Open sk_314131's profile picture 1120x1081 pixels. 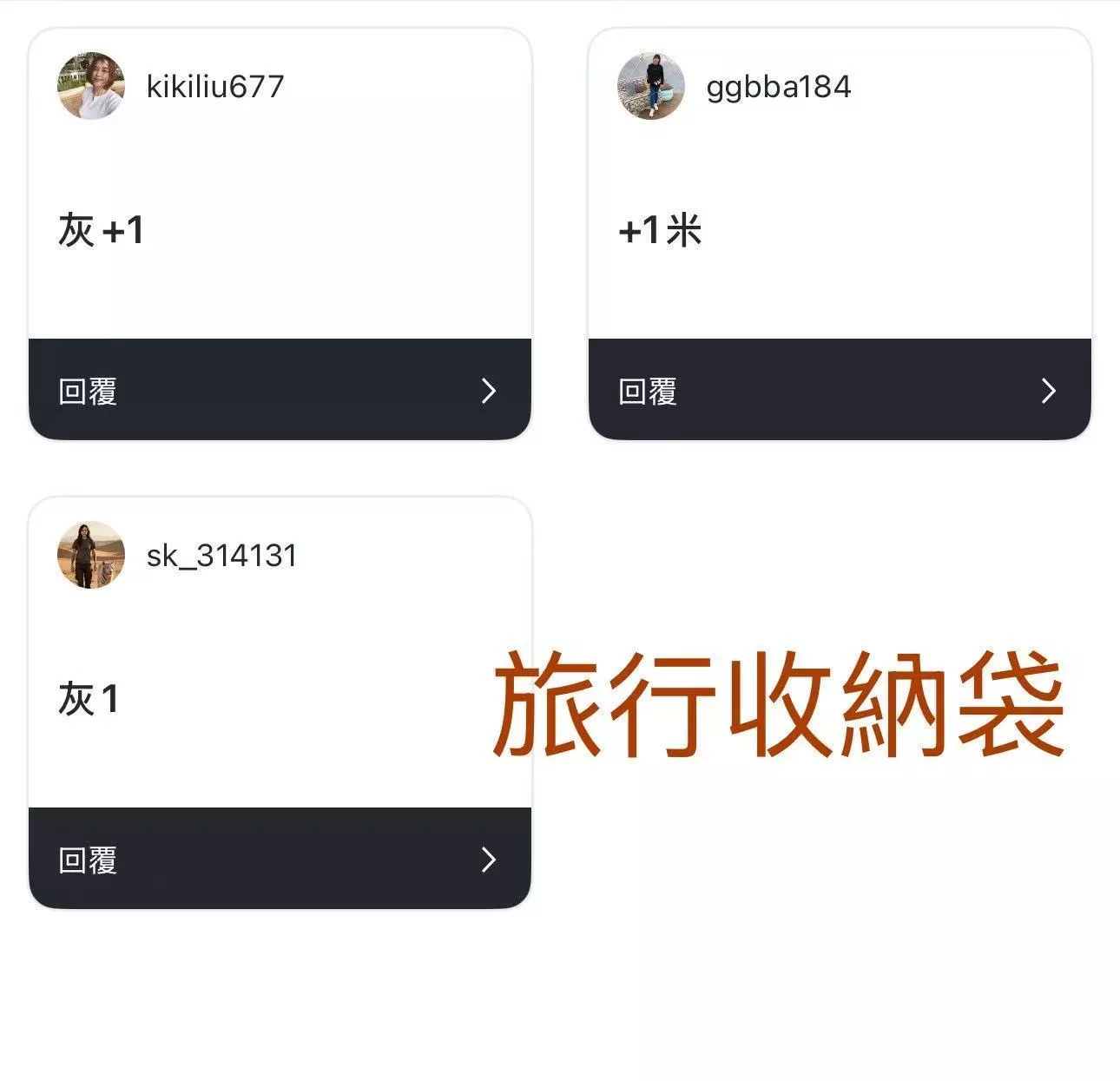[91, 555]
